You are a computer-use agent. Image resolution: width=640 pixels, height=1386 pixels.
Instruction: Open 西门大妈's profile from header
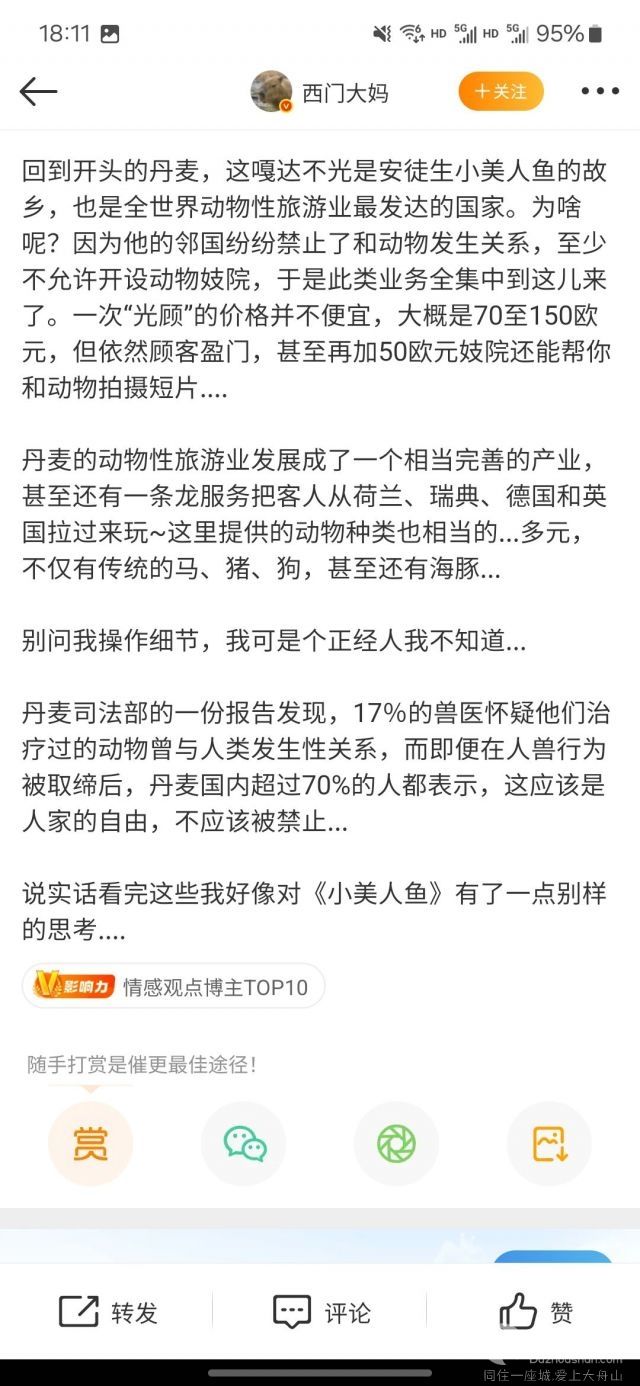(x=320, y=92)
